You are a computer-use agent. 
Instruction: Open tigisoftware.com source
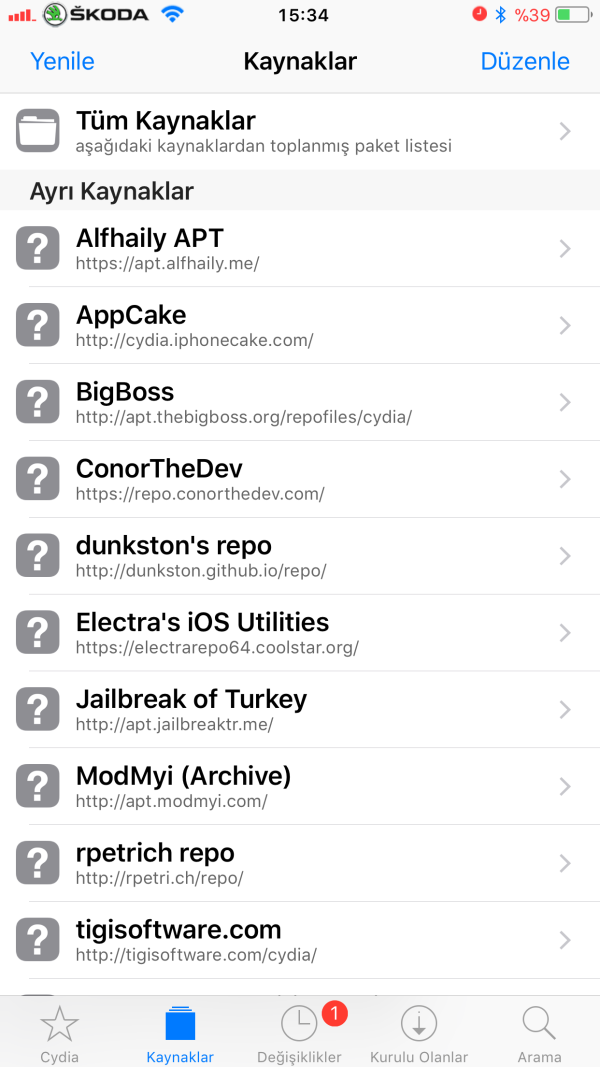coord(300,940)
